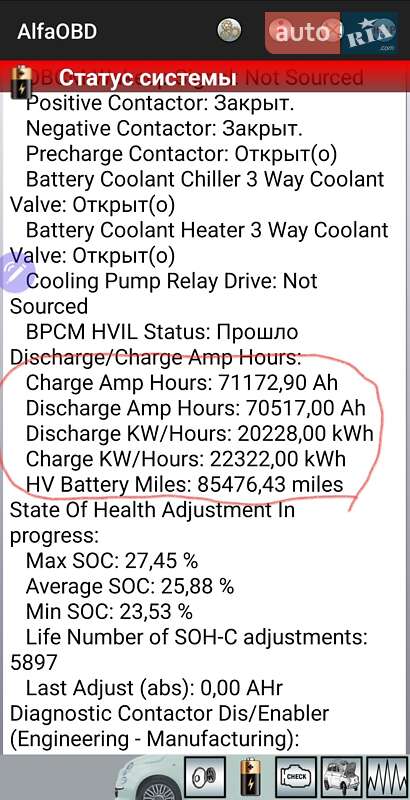This screenshot has height=800, width=410.
Task: Open the key connection icon in bottom toolbar
Action: coord(204,778)
